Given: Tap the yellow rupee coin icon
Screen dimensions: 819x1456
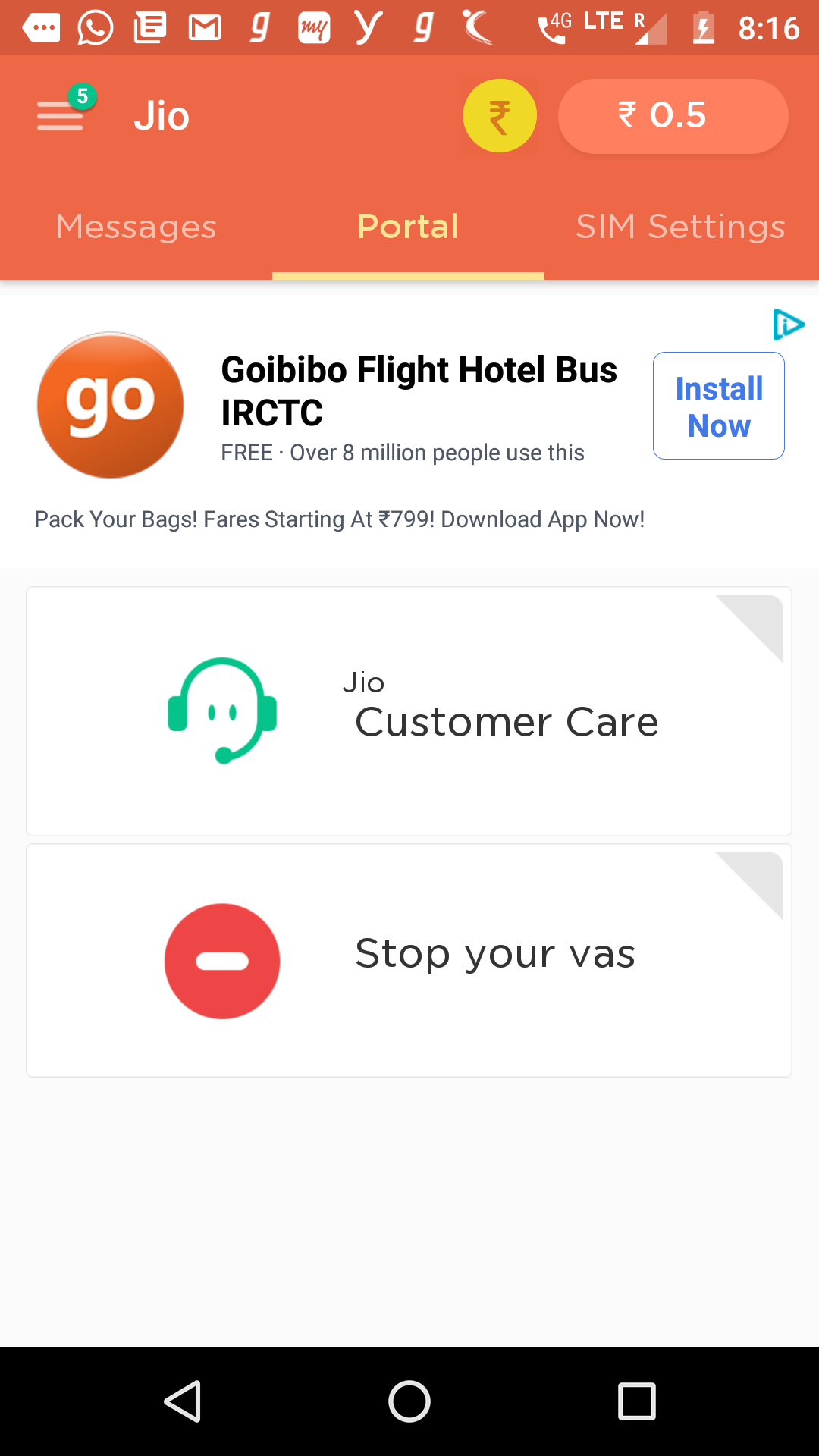Looking at the screenshot, I should pyautogui.click(x=500, y=116).
